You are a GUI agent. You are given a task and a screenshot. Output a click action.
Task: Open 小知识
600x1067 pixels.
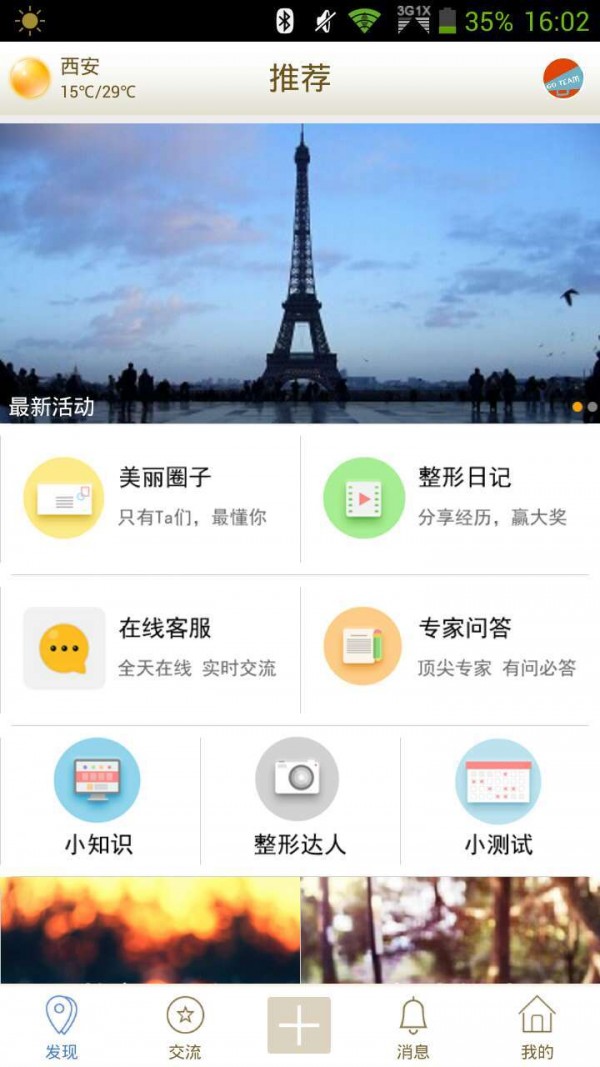[98, 798]
